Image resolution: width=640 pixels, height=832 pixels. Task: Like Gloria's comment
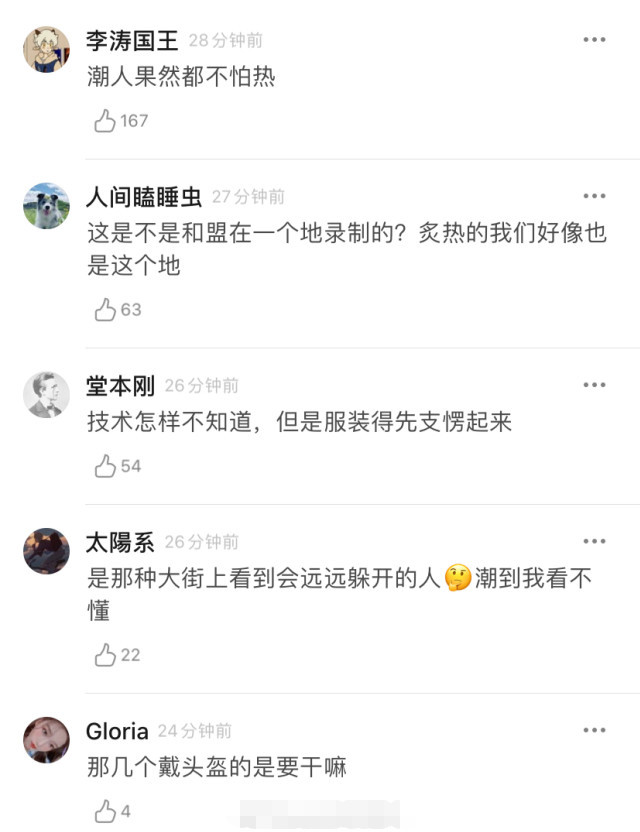105,811
